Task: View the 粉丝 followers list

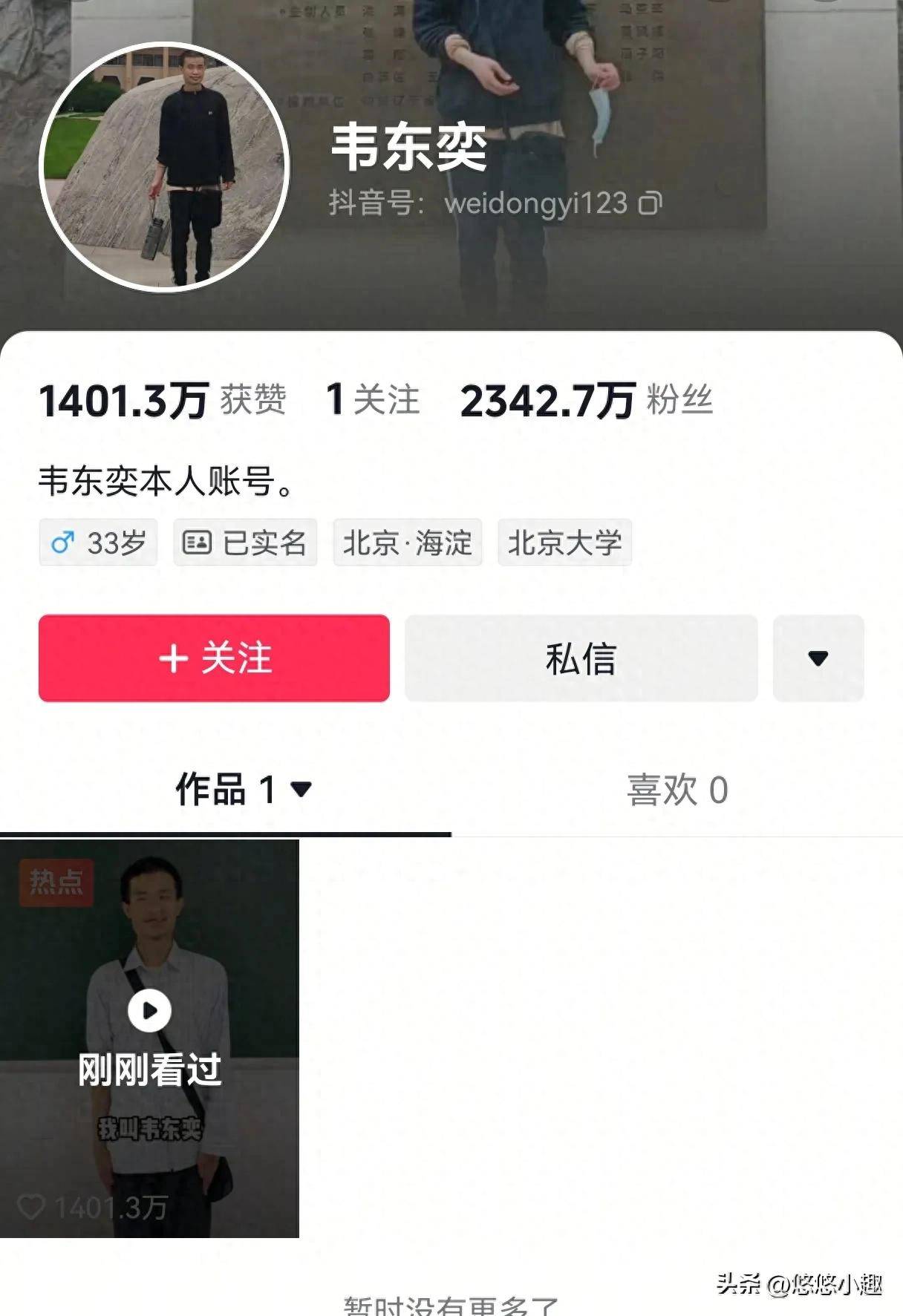Action: (587, 400)
